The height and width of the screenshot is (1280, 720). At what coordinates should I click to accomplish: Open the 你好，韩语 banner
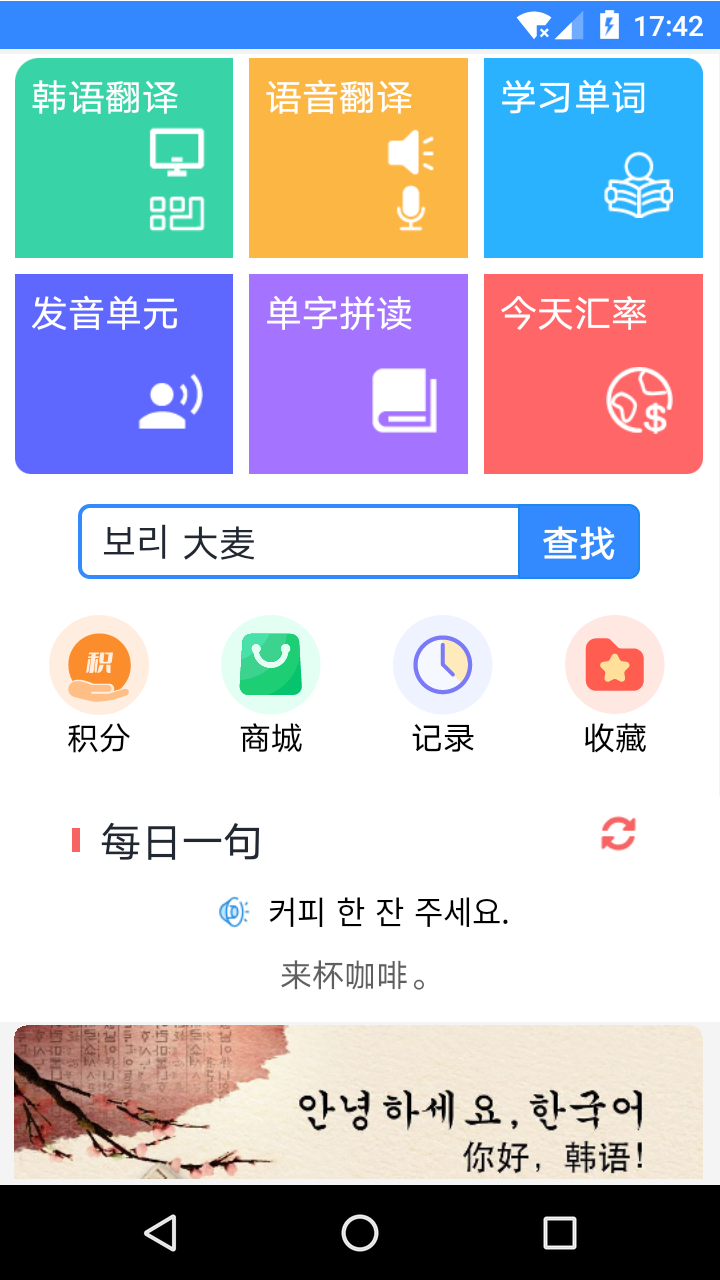[x=358, y=1102]
